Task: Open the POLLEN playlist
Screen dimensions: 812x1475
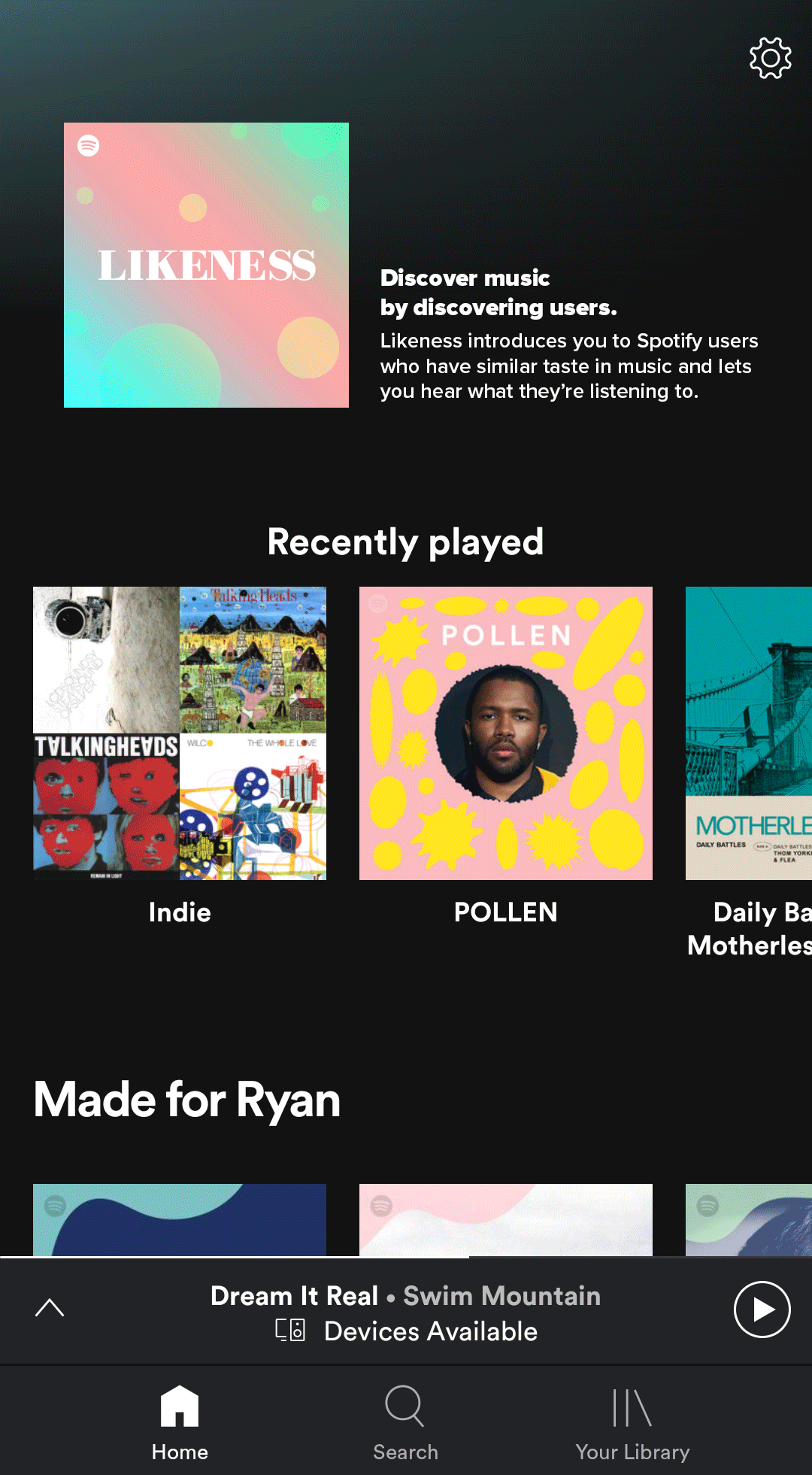Action: click(x=505, y=733)
